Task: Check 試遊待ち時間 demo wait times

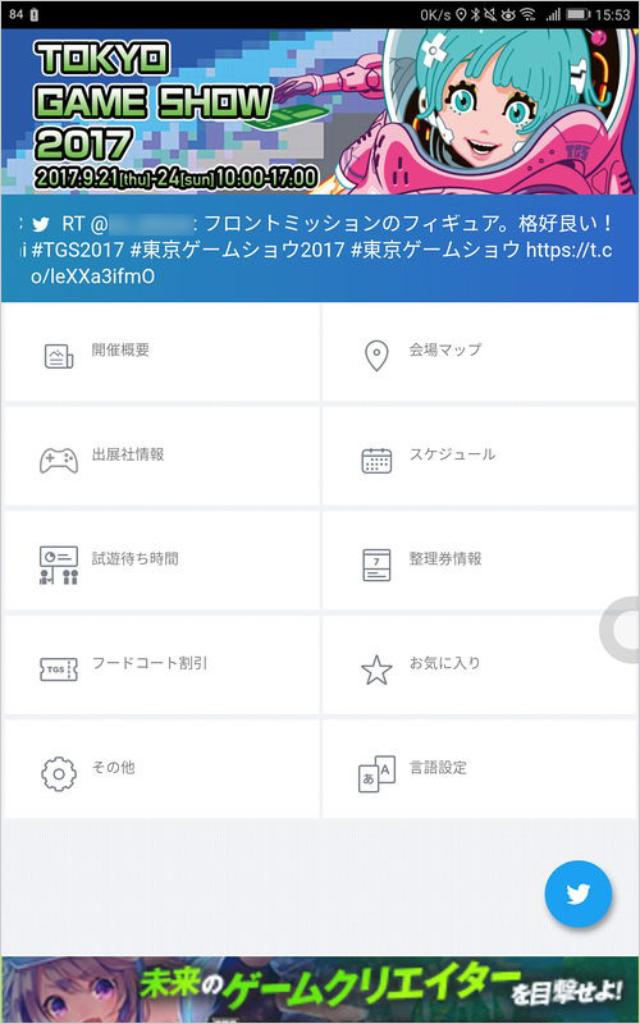Action: click(x=161, y=561)
